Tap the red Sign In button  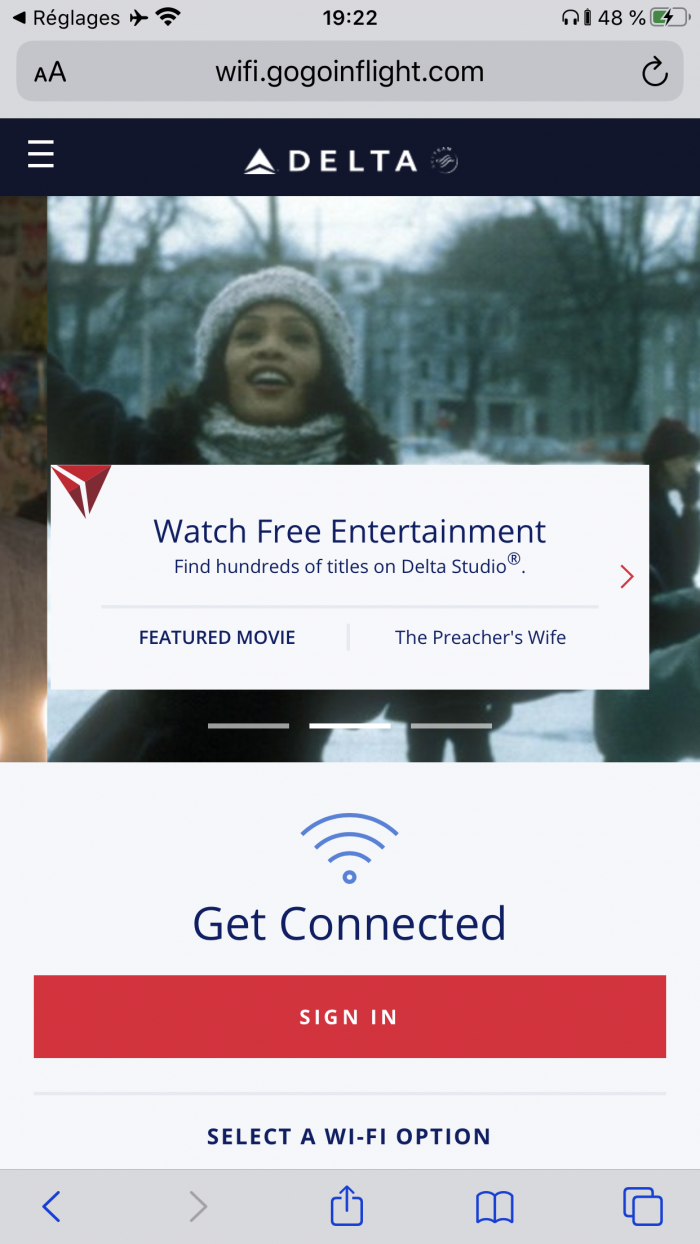pyautogui.click(x=349, y=1016)
